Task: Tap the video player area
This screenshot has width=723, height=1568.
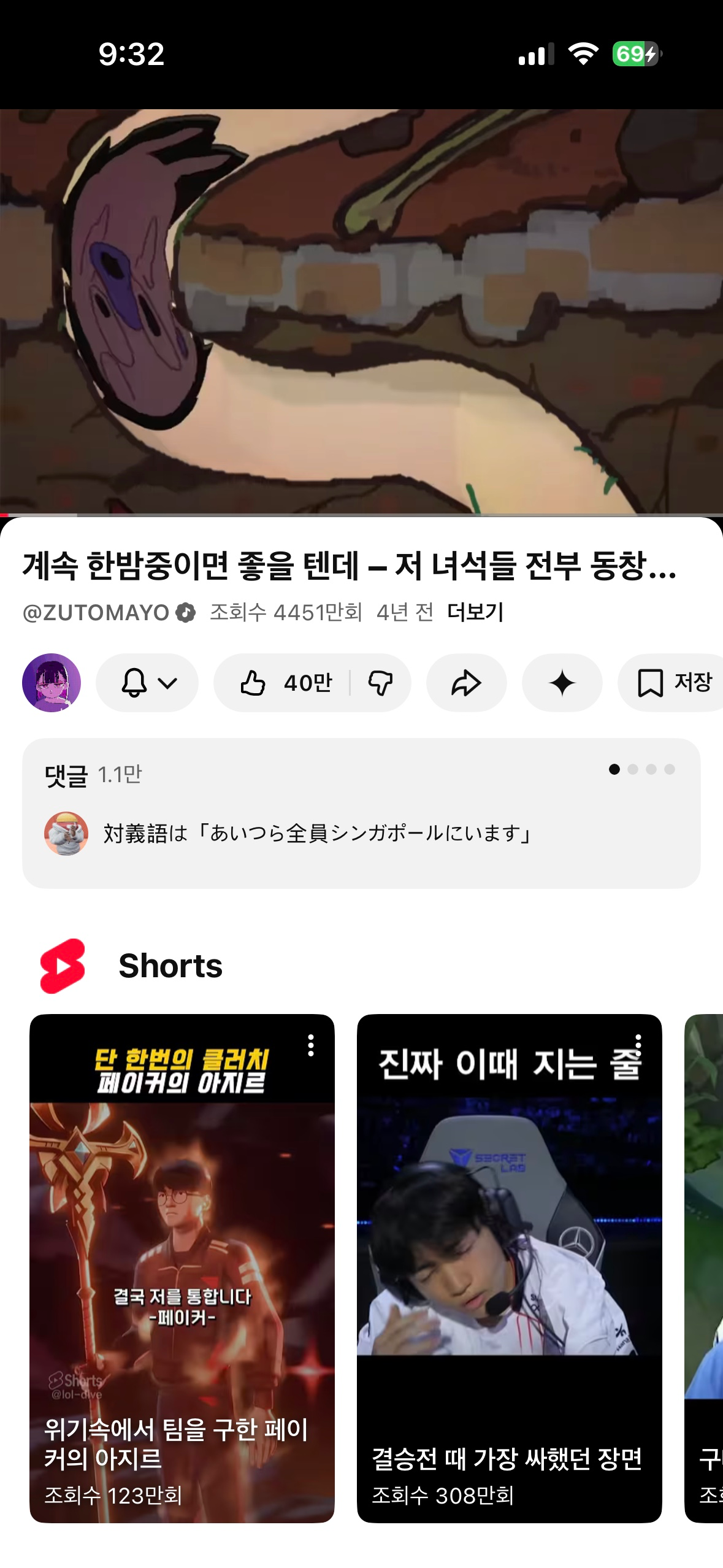Action: pyautogui.click(x=361, y=312)
